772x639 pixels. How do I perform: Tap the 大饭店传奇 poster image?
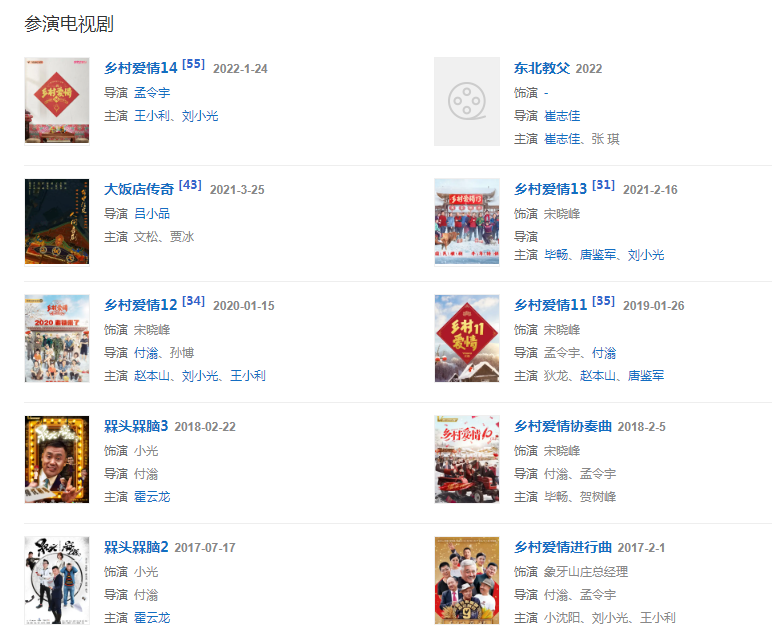57,222
